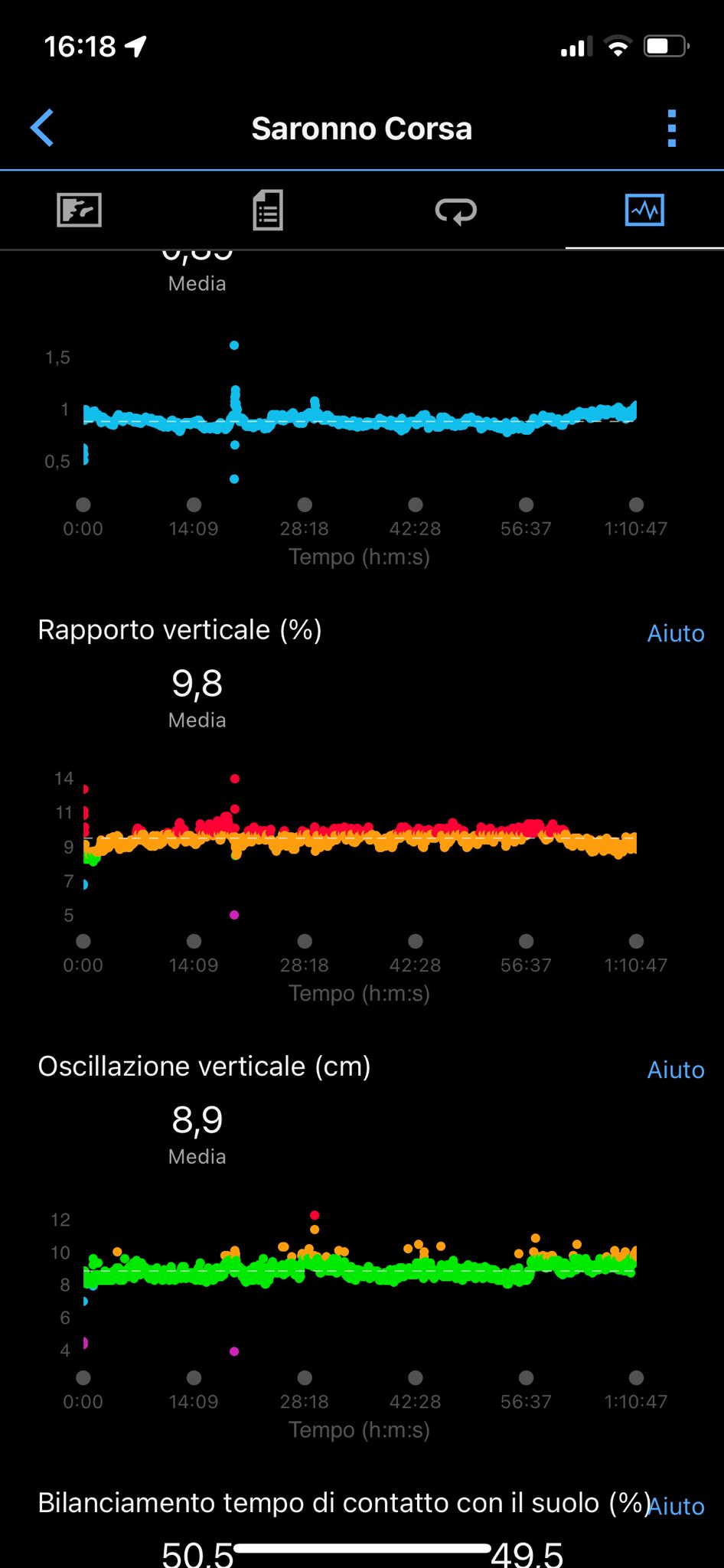Viewport: 724px width, 1568px height.
Task: Go back from Saronno Corsa activity
Action: (x=43, y=128)
